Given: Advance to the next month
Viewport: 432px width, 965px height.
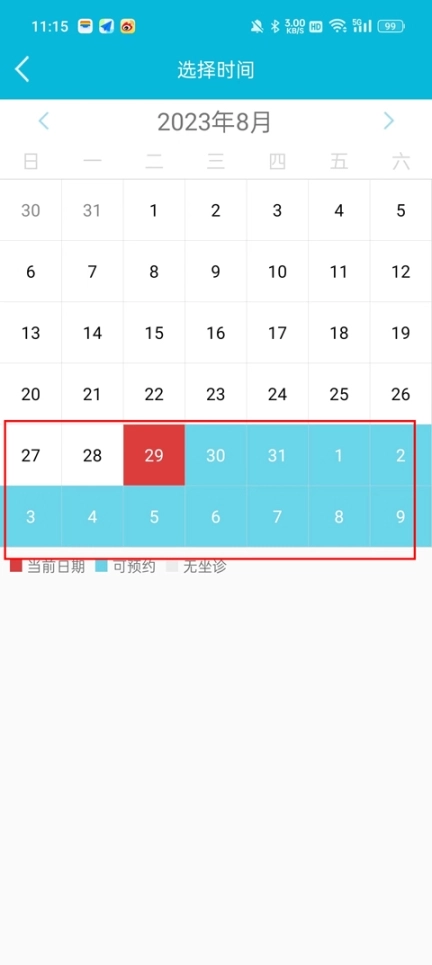Looking at the screenshot, I should (388, 121).
